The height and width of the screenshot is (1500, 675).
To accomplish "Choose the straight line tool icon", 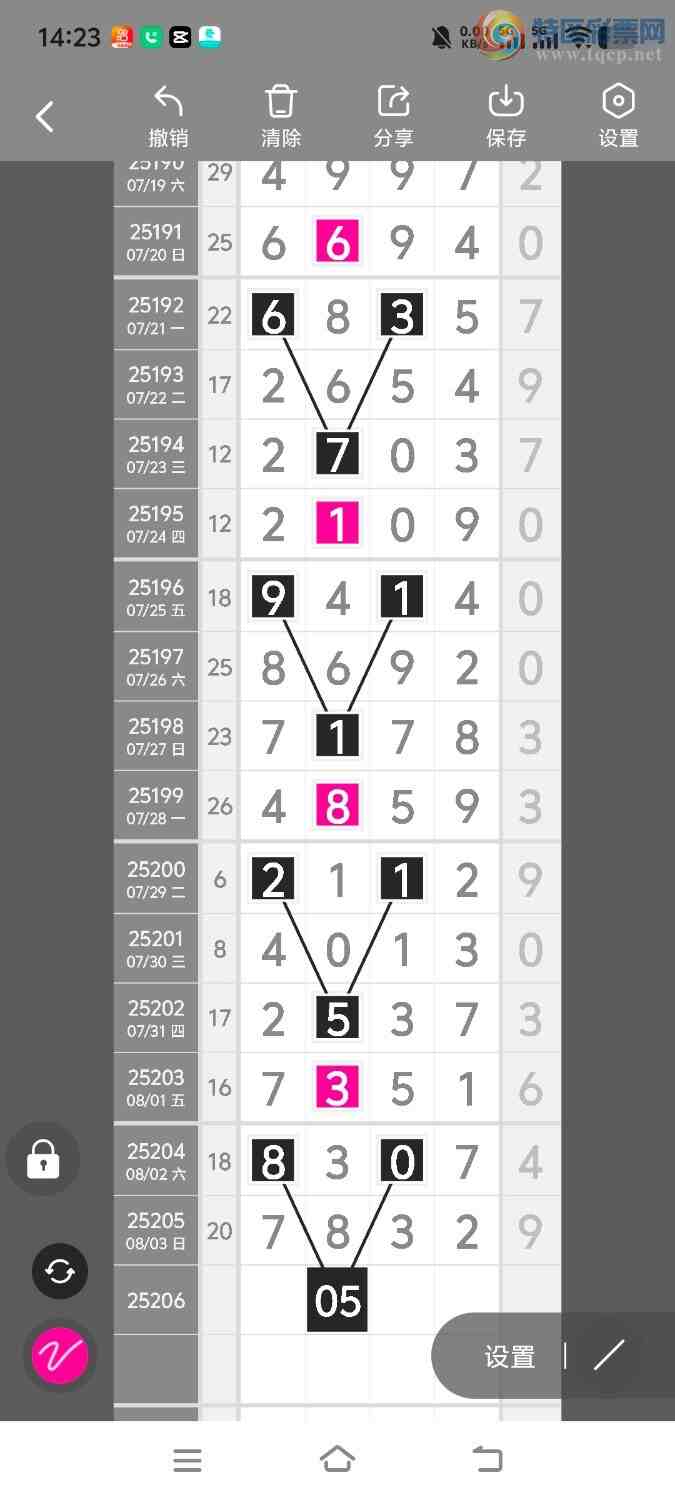I will [608, 1356].
